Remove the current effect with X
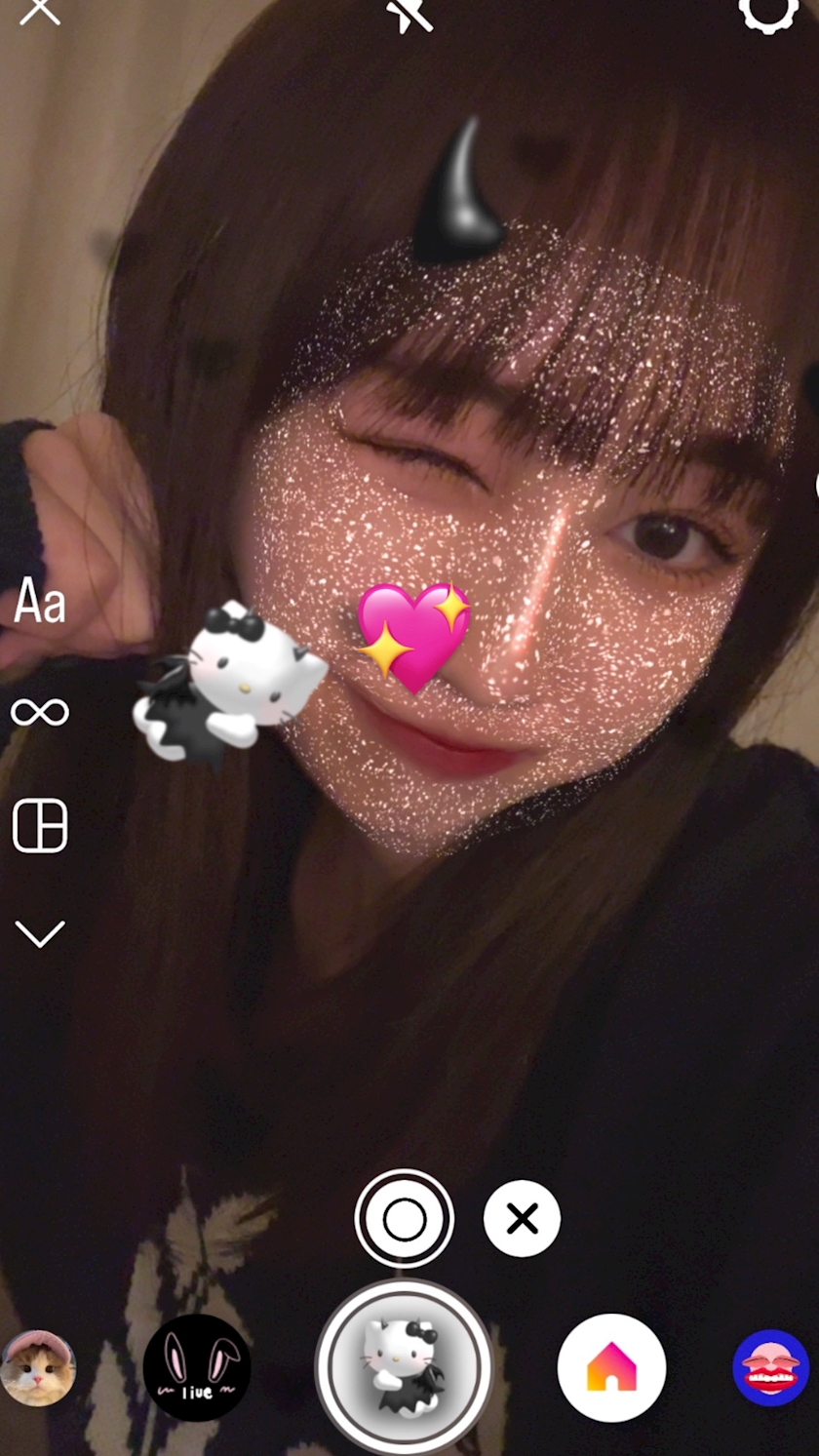The image size is (819, 1456). (522, 1219)
